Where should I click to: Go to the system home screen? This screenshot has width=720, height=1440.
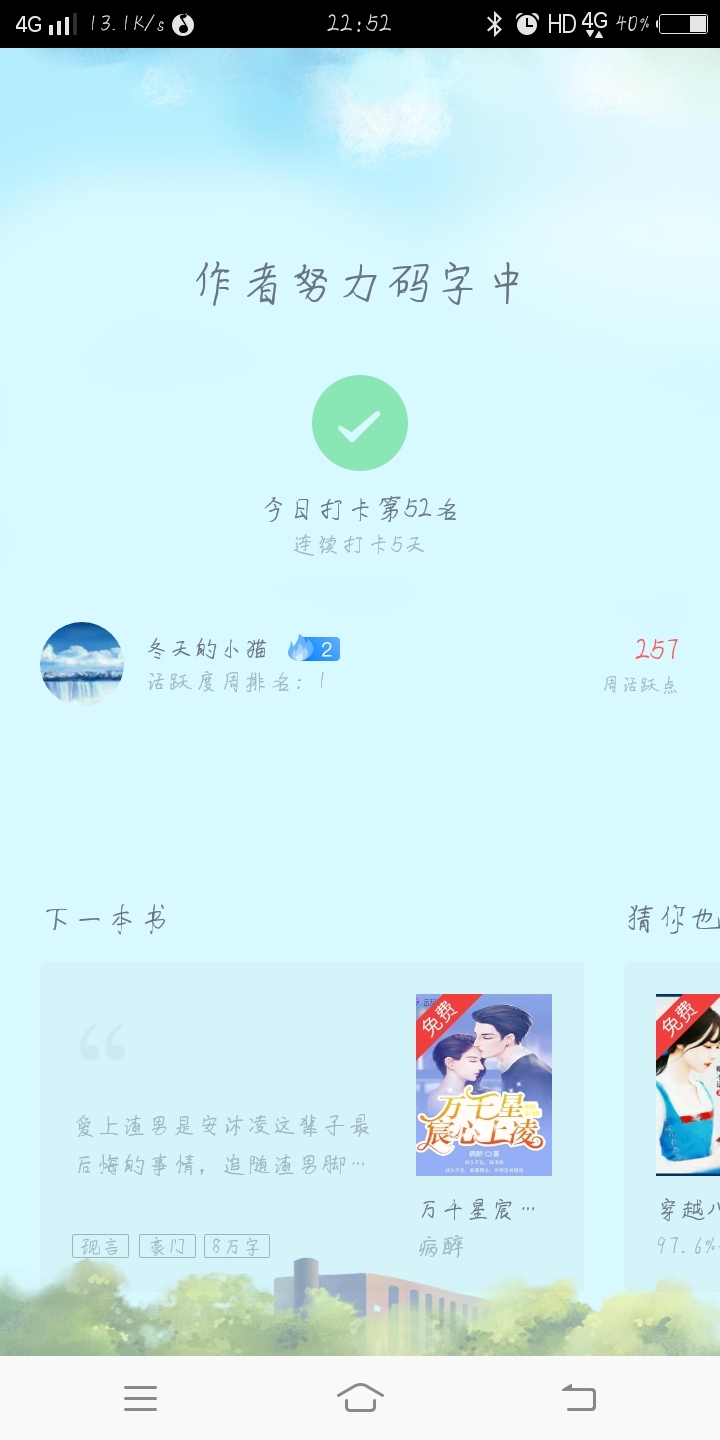[360, 1398]
